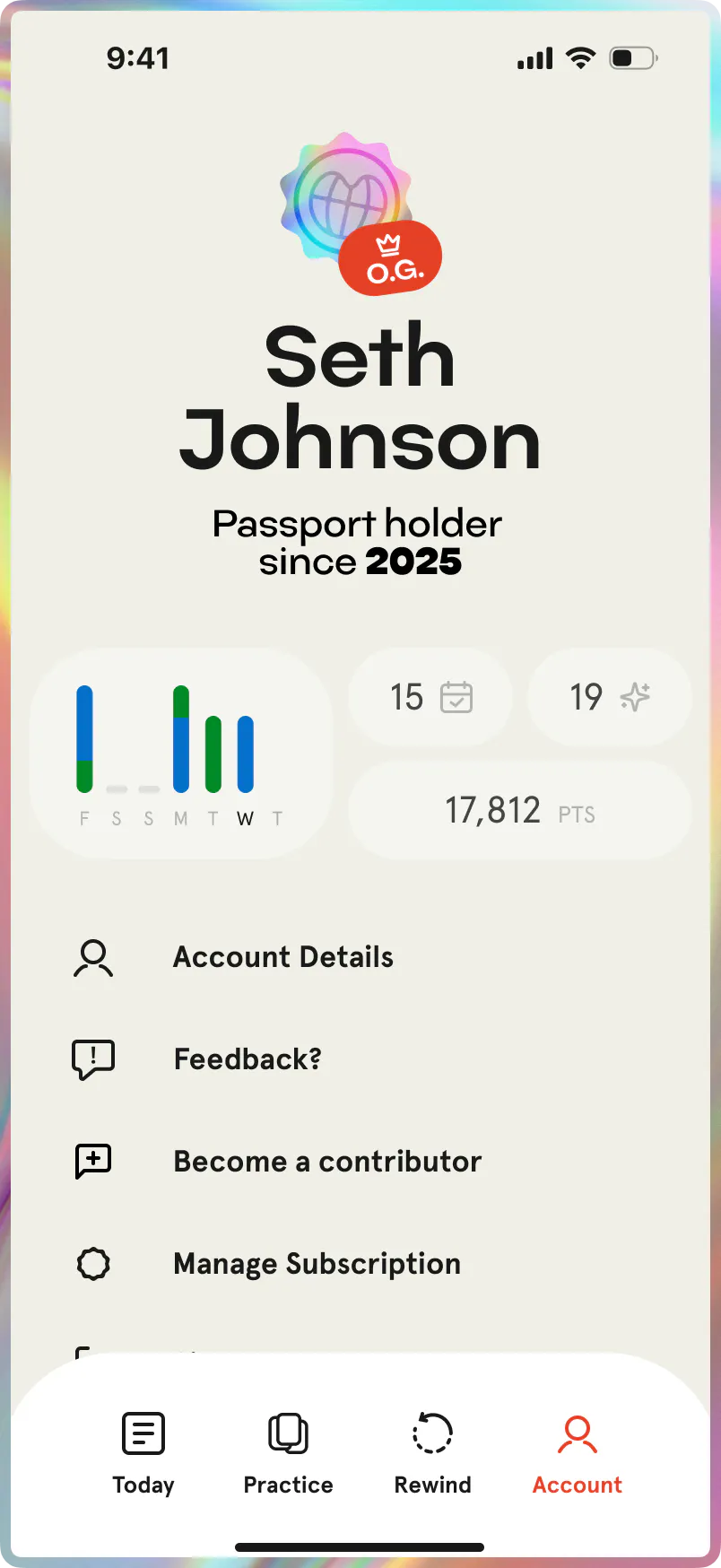Open the weekly activity chart card
The height and width of the screenshot is (1568, 721).
pyautogui.click(x=180, y=754)
